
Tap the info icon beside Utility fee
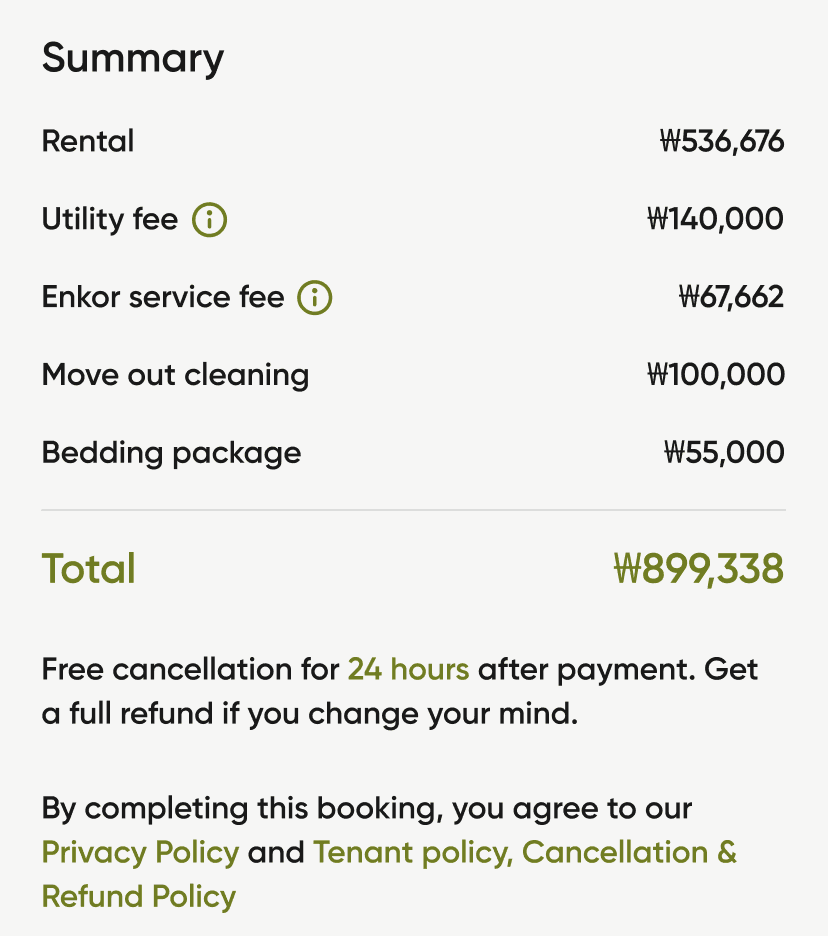209,219
